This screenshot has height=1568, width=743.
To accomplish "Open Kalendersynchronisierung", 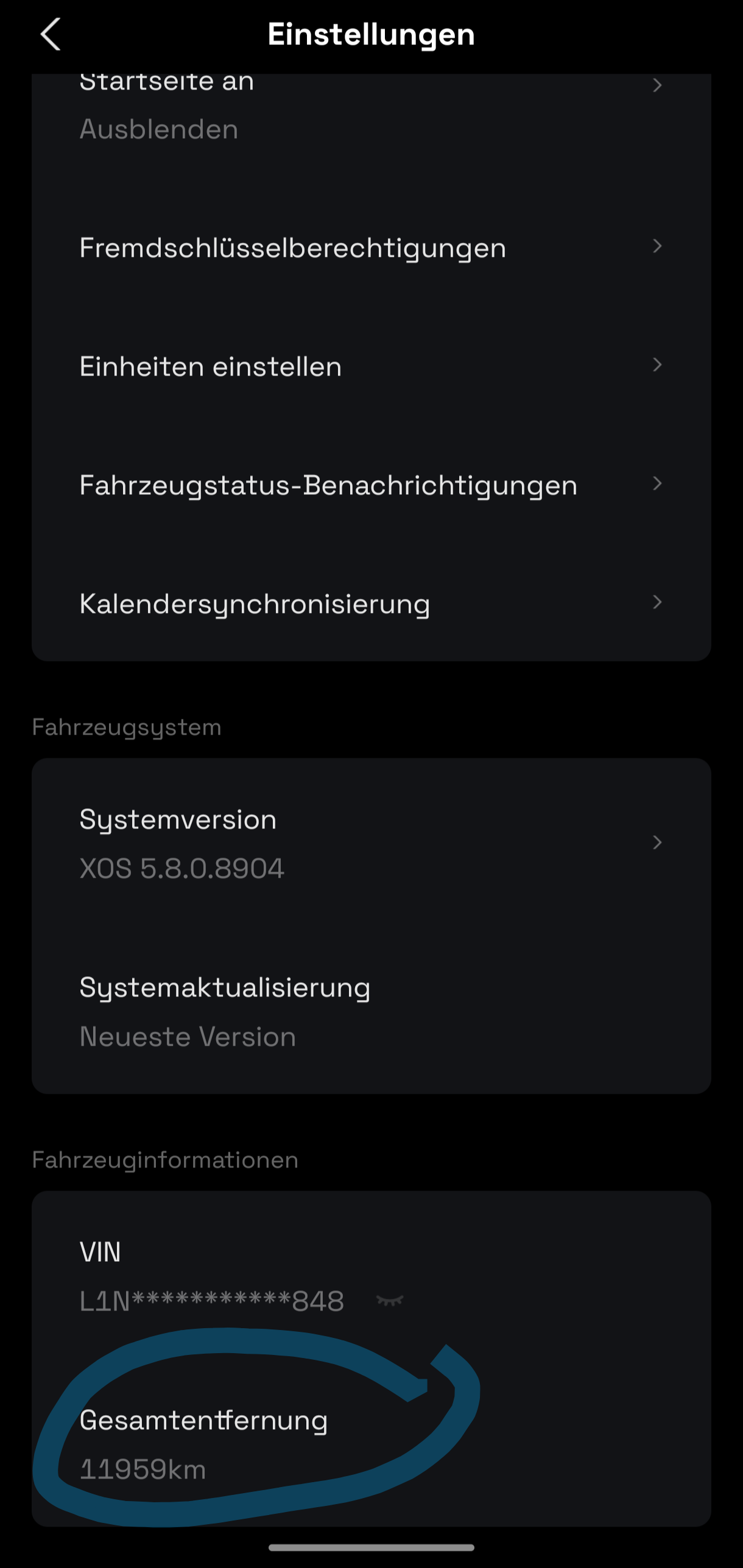I will pos(370,603).
